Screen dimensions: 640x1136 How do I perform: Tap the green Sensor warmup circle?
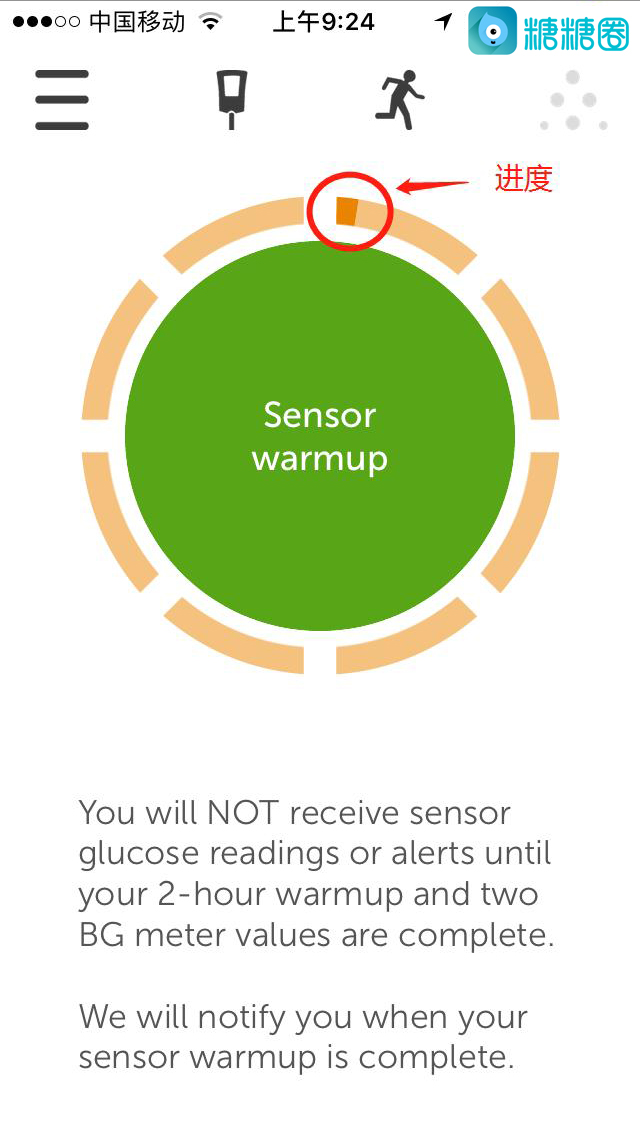320,437
